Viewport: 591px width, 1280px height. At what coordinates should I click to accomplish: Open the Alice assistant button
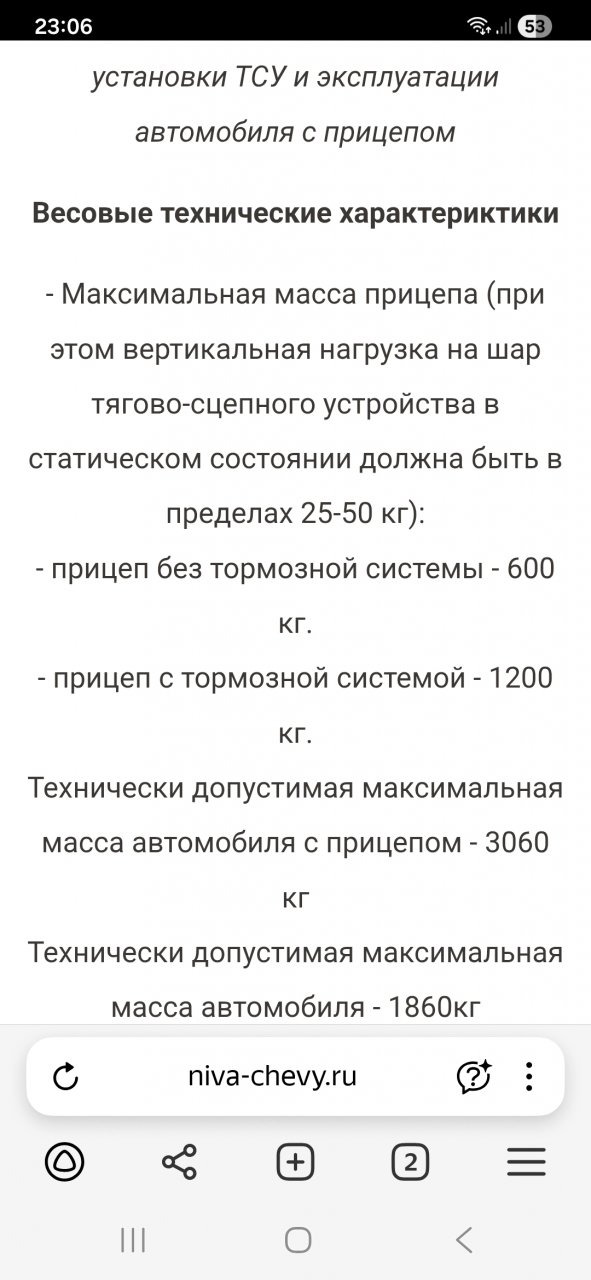pyautogui.click(x=65, y=1162)
